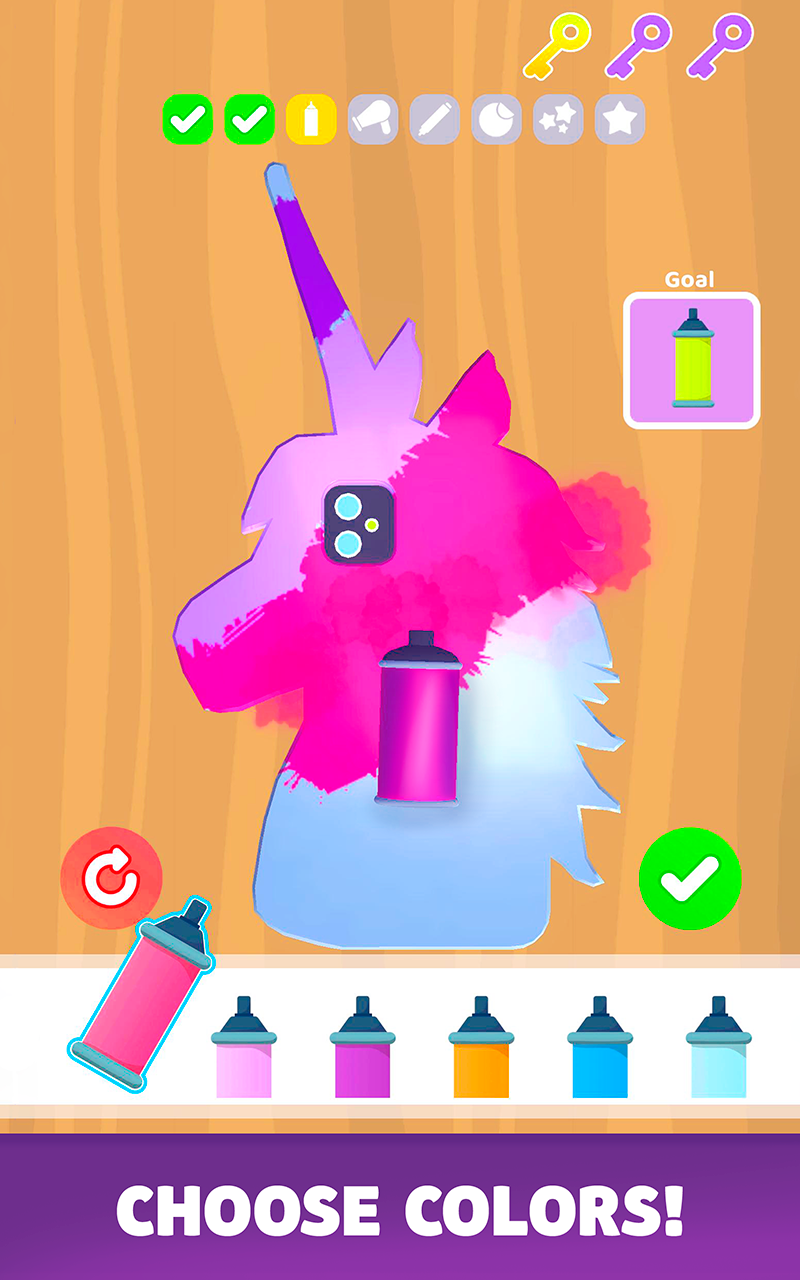The height and width of the screenshot is (1280, 800).
Task: Choose the magenta spray can
Action: point(362,1047)
